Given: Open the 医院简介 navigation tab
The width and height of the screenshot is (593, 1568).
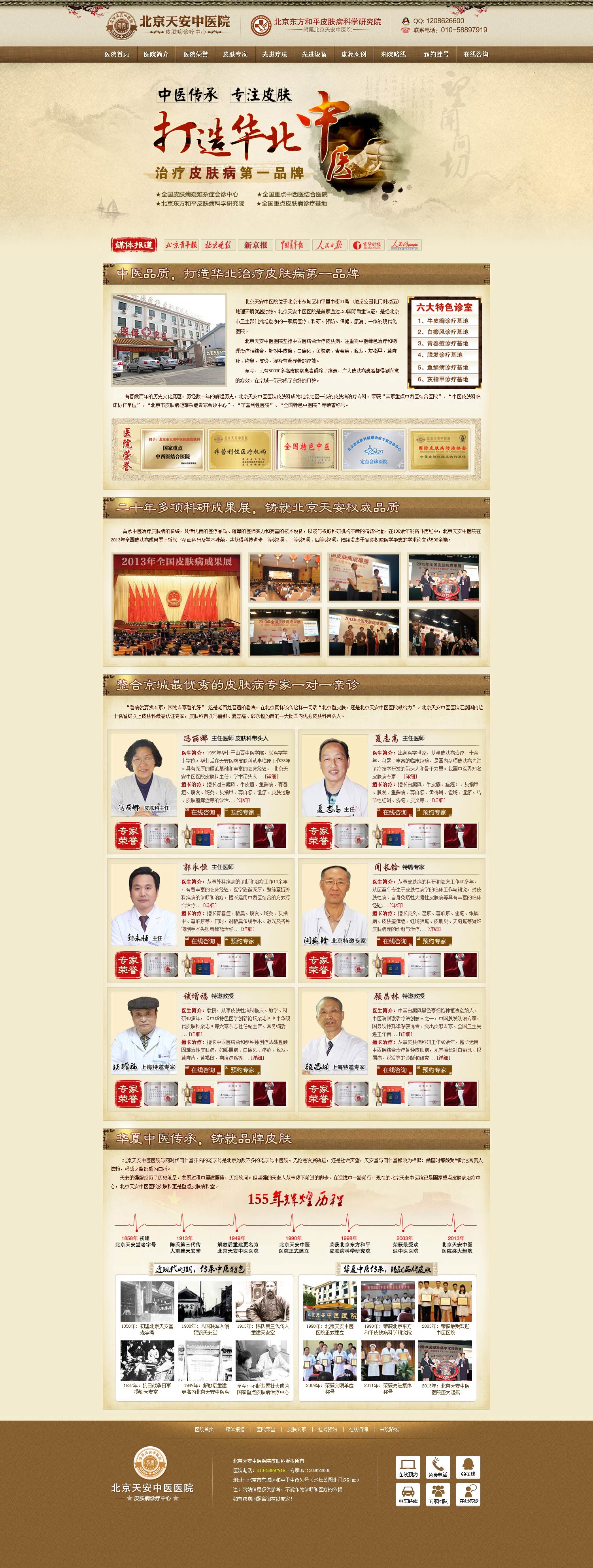Looking at the screenshot, I should pos(156,54).
